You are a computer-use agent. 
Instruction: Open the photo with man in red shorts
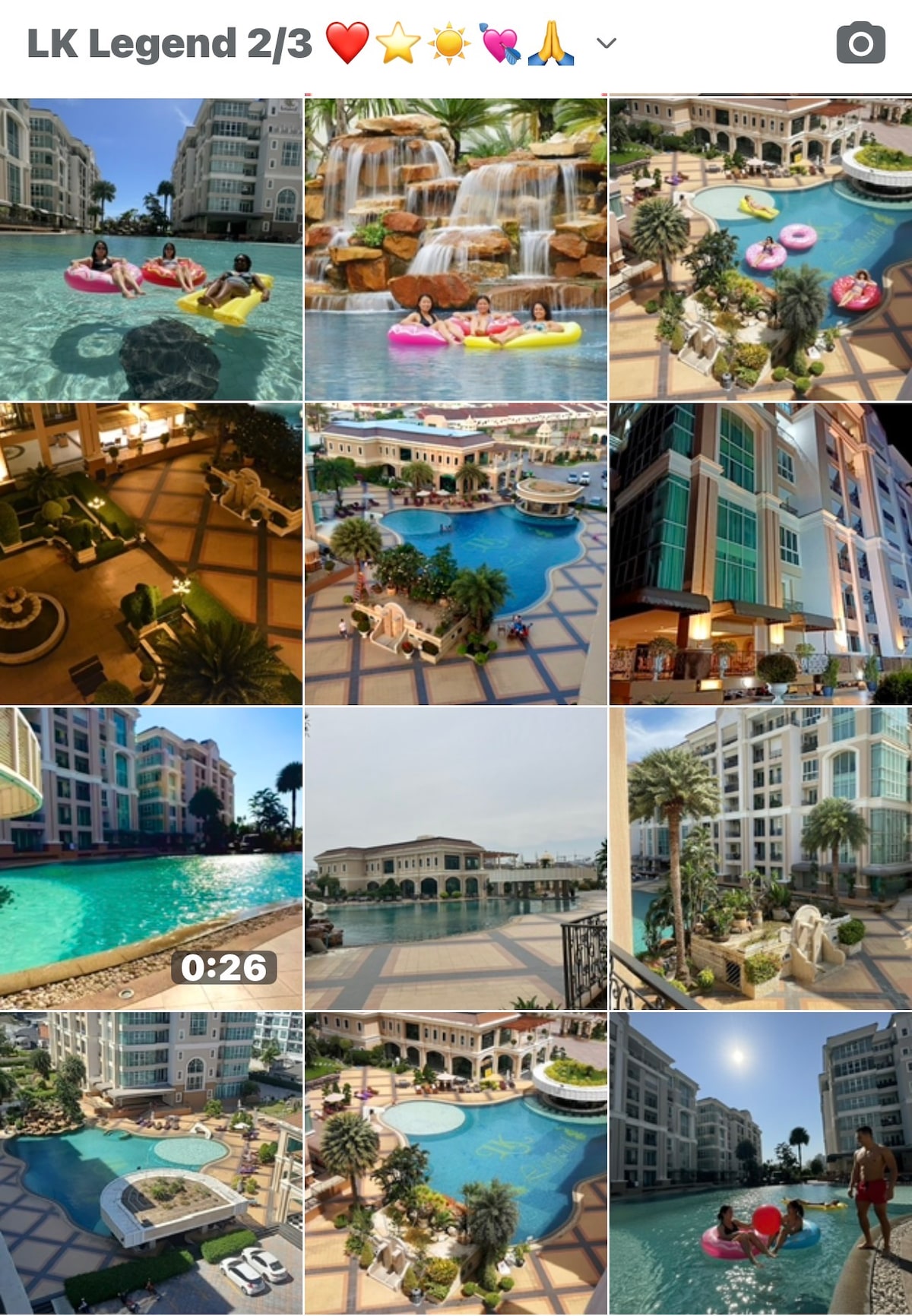(x=761, y=1164)
